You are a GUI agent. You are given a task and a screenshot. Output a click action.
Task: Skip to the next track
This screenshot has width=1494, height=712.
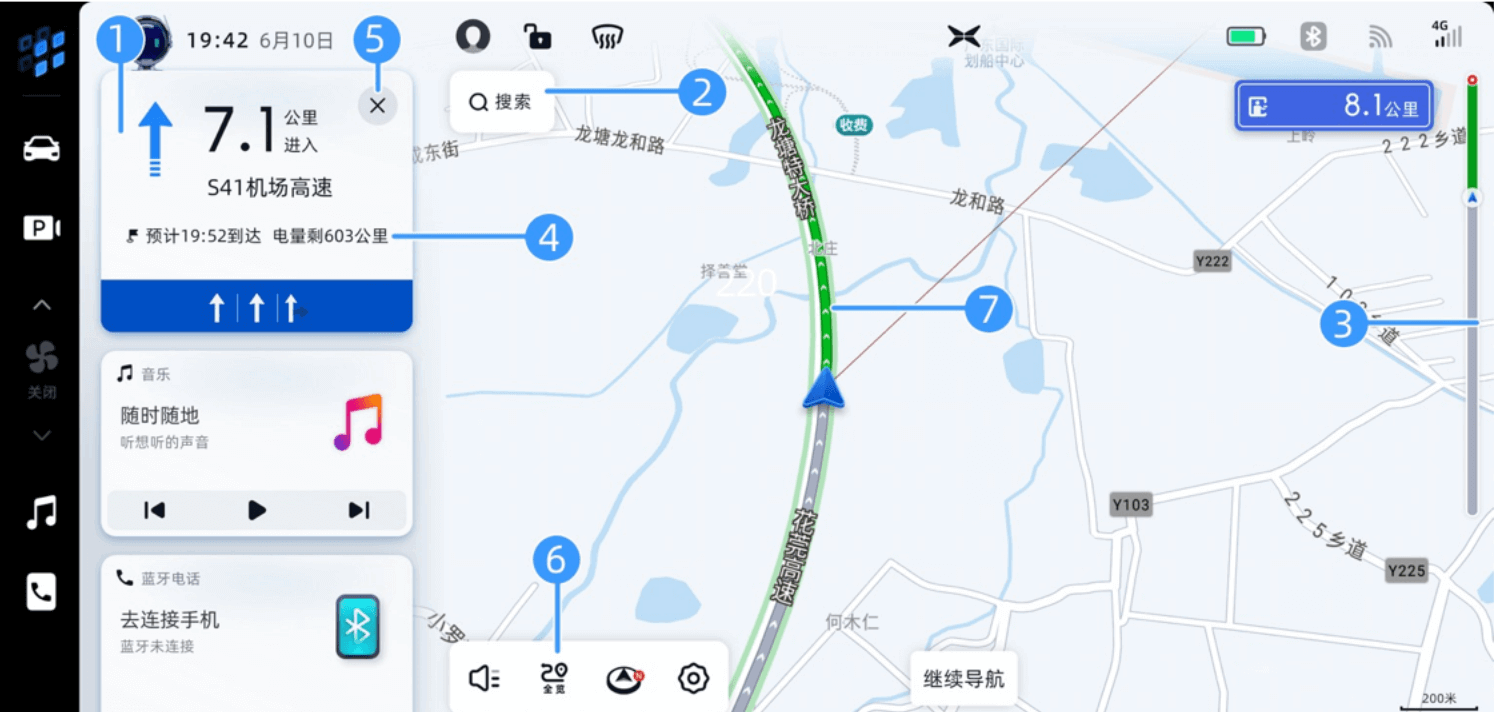tap(358, 510)
